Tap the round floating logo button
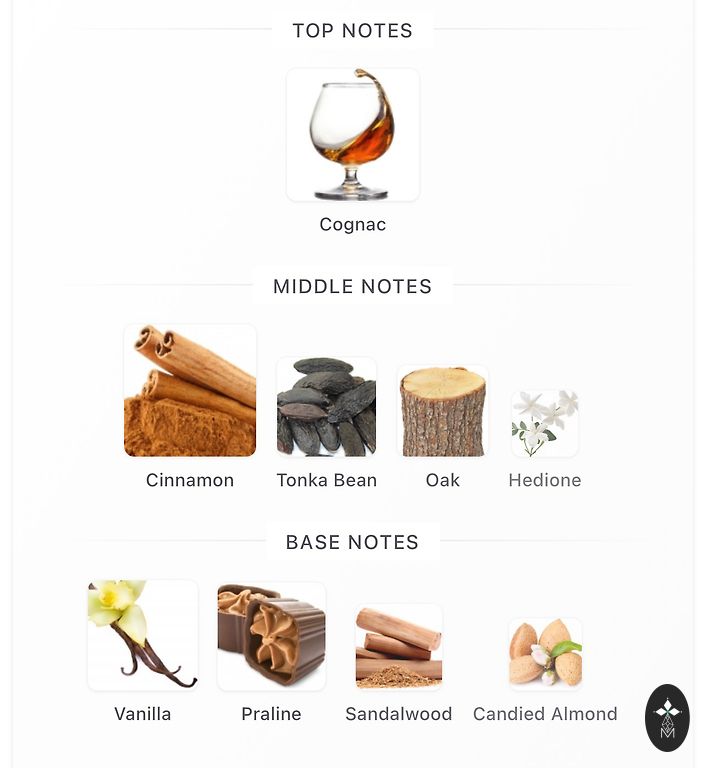 coord(667,717)
